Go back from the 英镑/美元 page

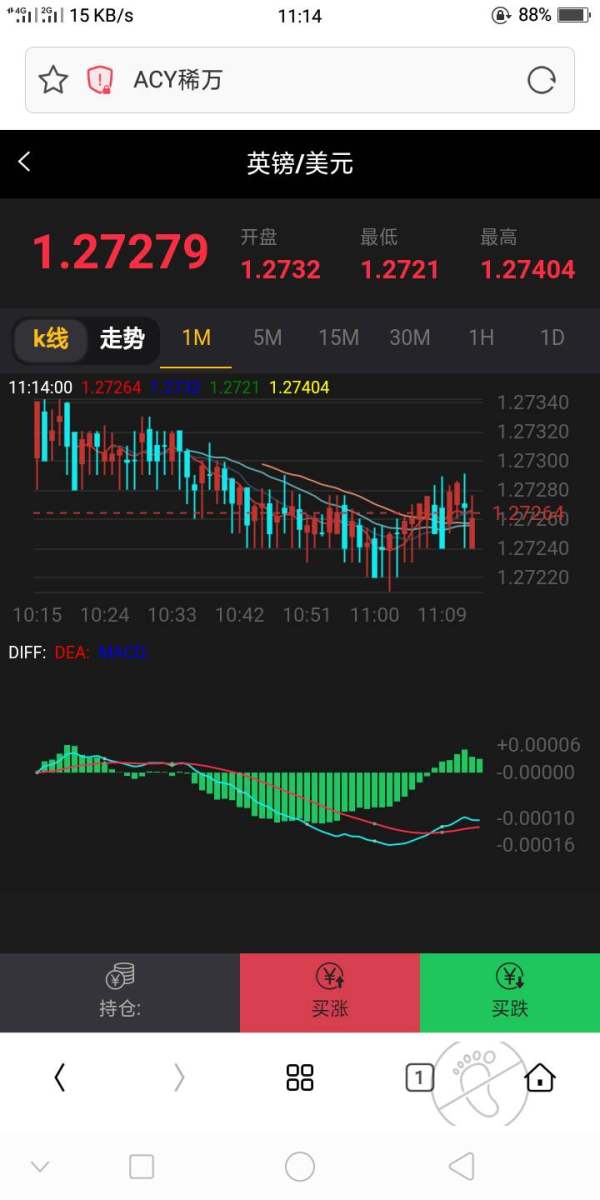click(25, 162)
